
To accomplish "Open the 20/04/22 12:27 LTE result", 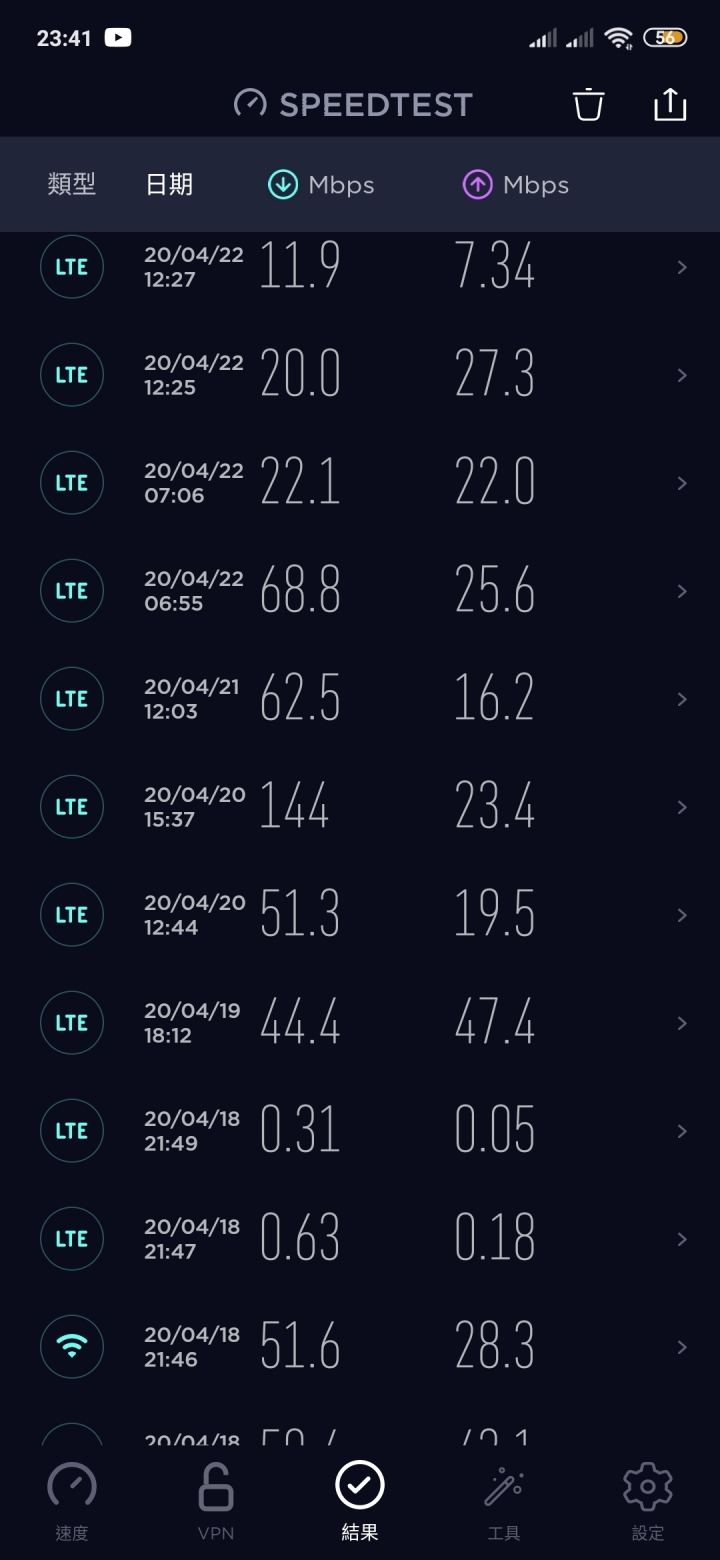I will point(360,267).
